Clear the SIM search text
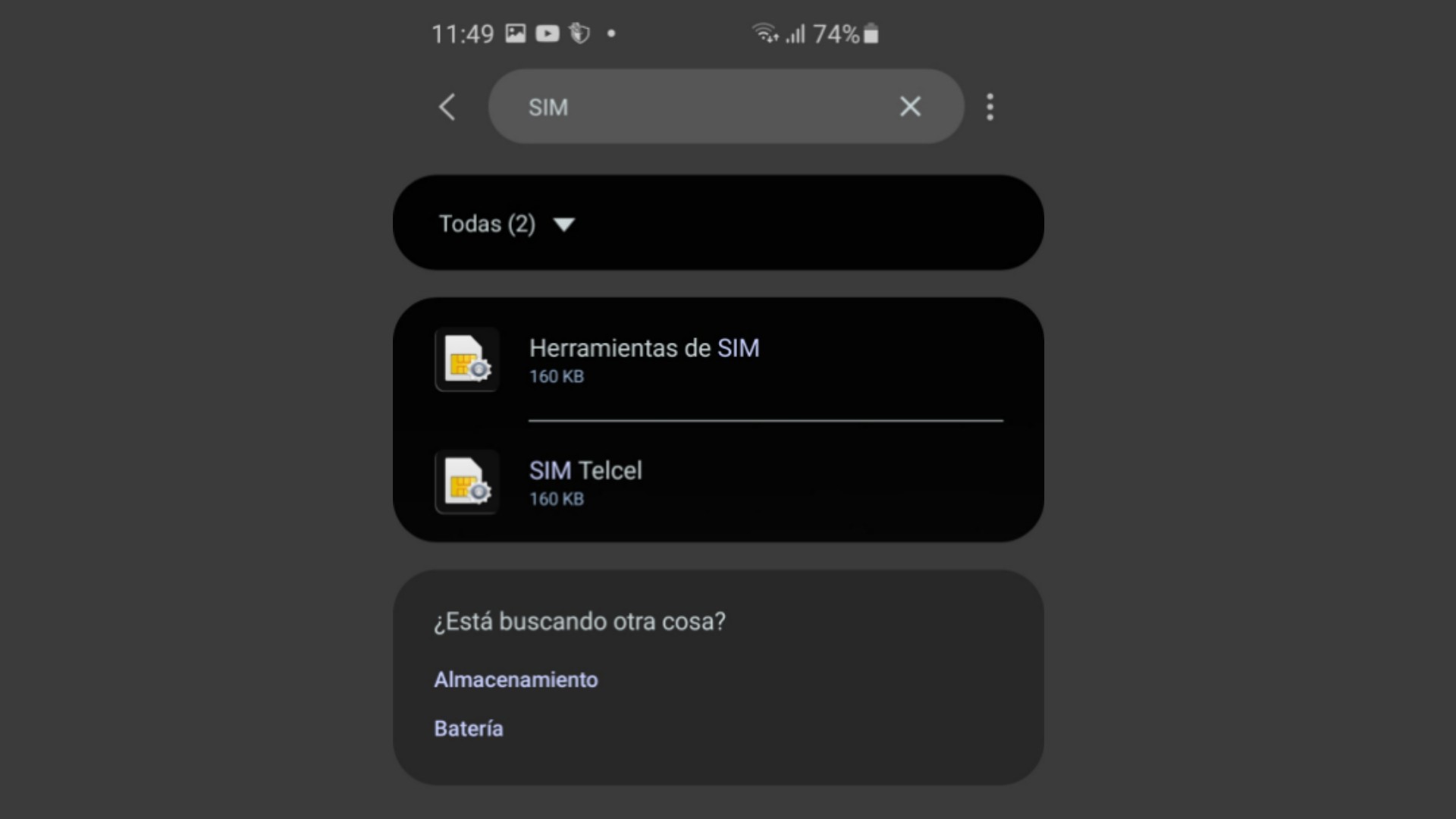The height and width of the screenshot is (819, 1456). [910, 107]
